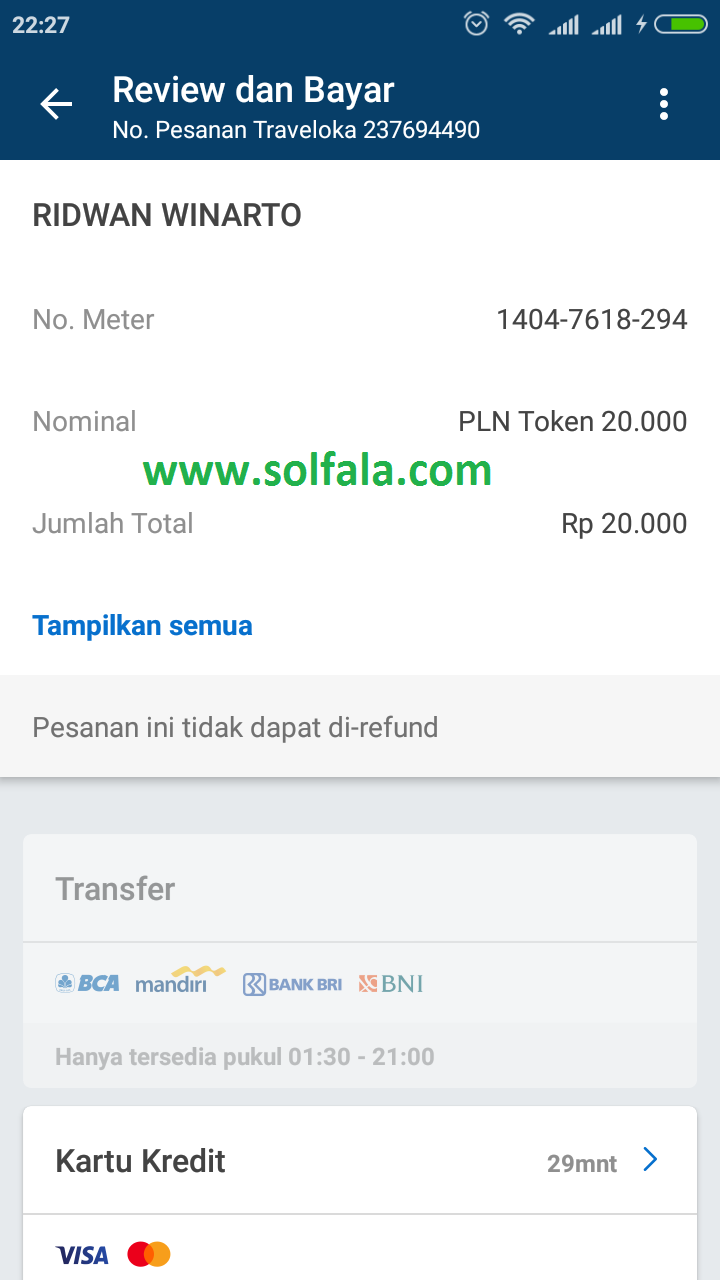
Task: Select the Mastercard payment icon
Action: [x=150, y=1251]
